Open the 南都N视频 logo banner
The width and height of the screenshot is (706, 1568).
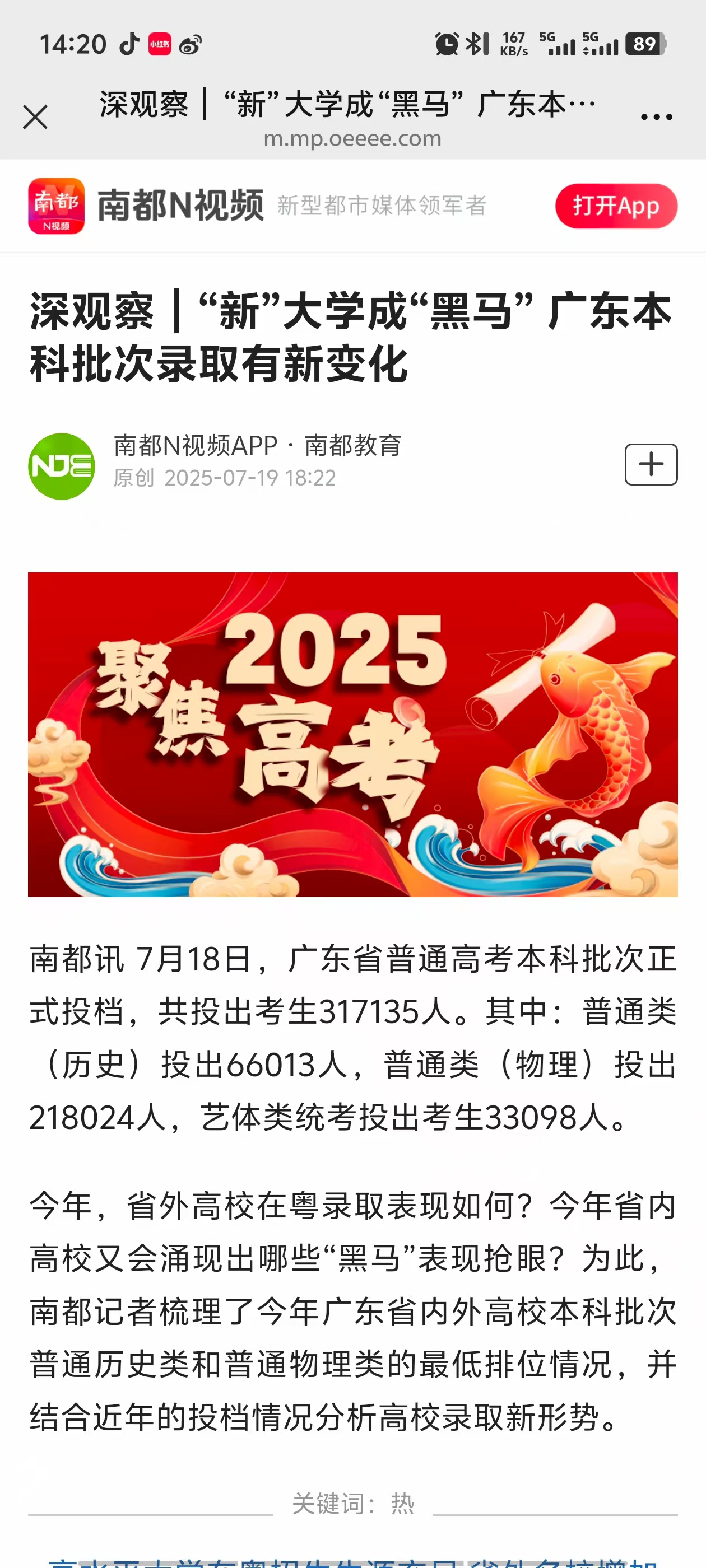coord(146,206)
